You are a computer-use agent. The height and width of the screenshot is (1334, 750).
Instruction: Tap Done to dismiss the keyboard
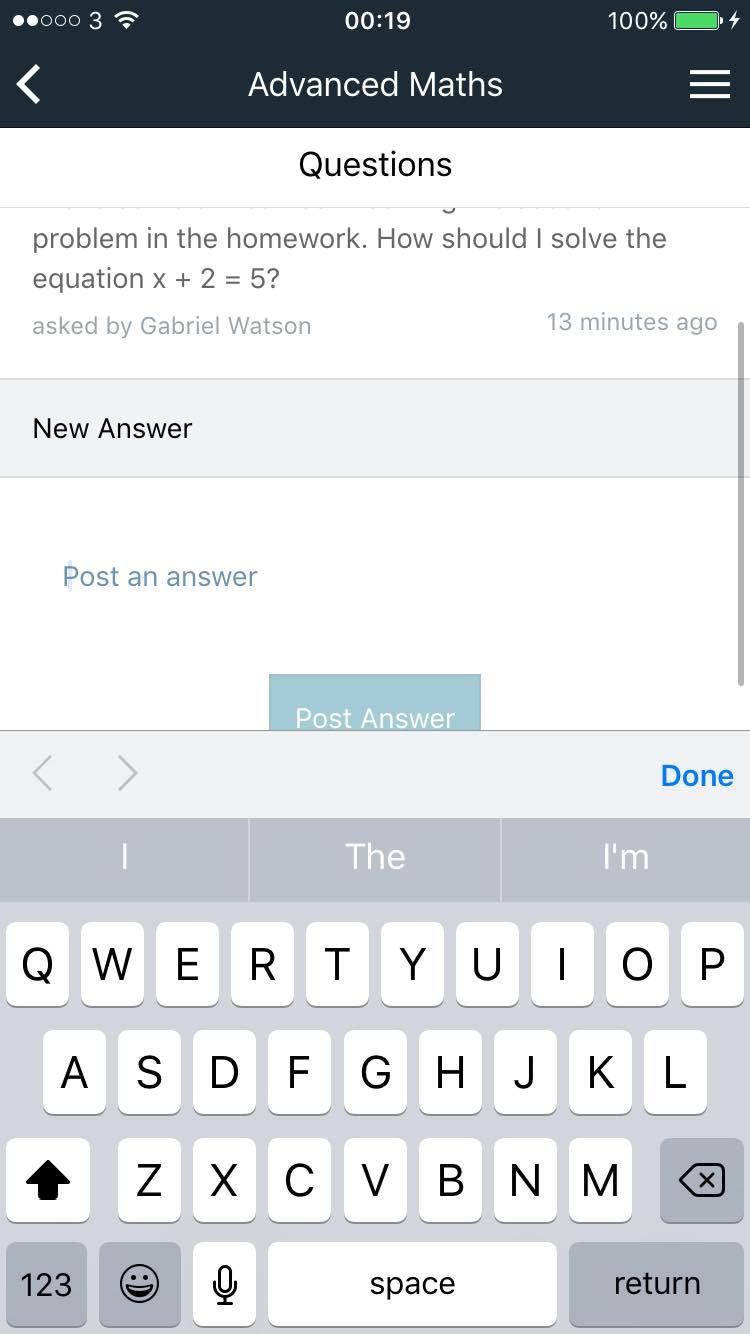[x=697, y=775]
